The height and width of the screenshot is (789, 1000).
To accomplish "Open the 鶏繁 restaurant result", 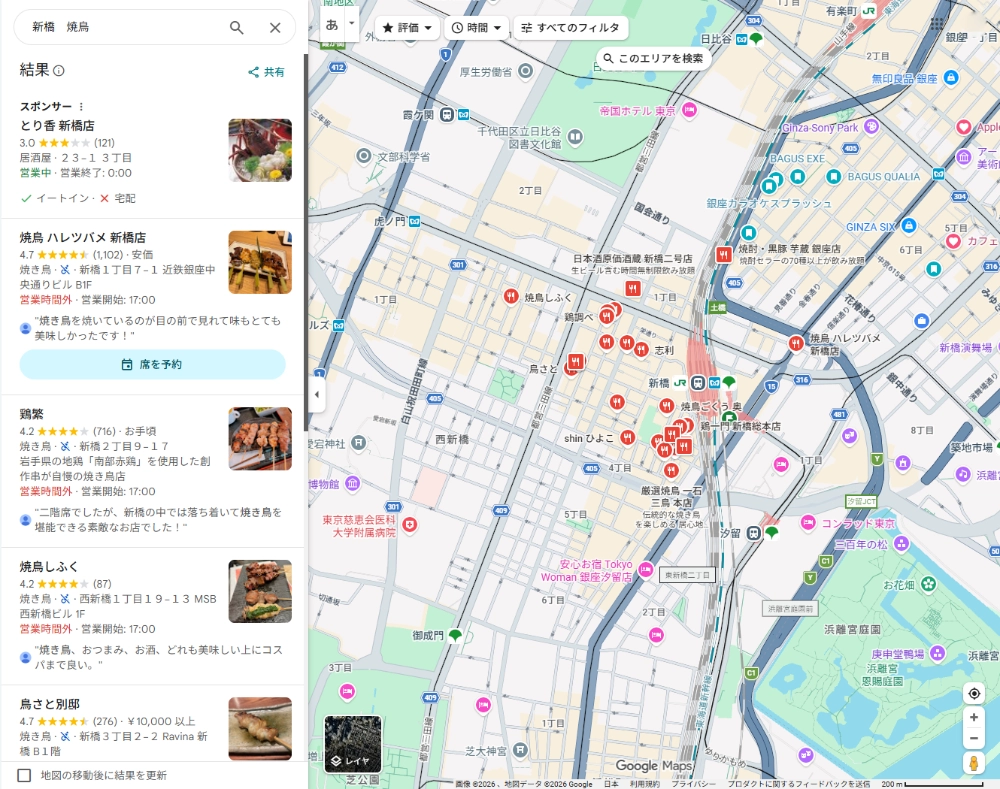I will (32, 414).
